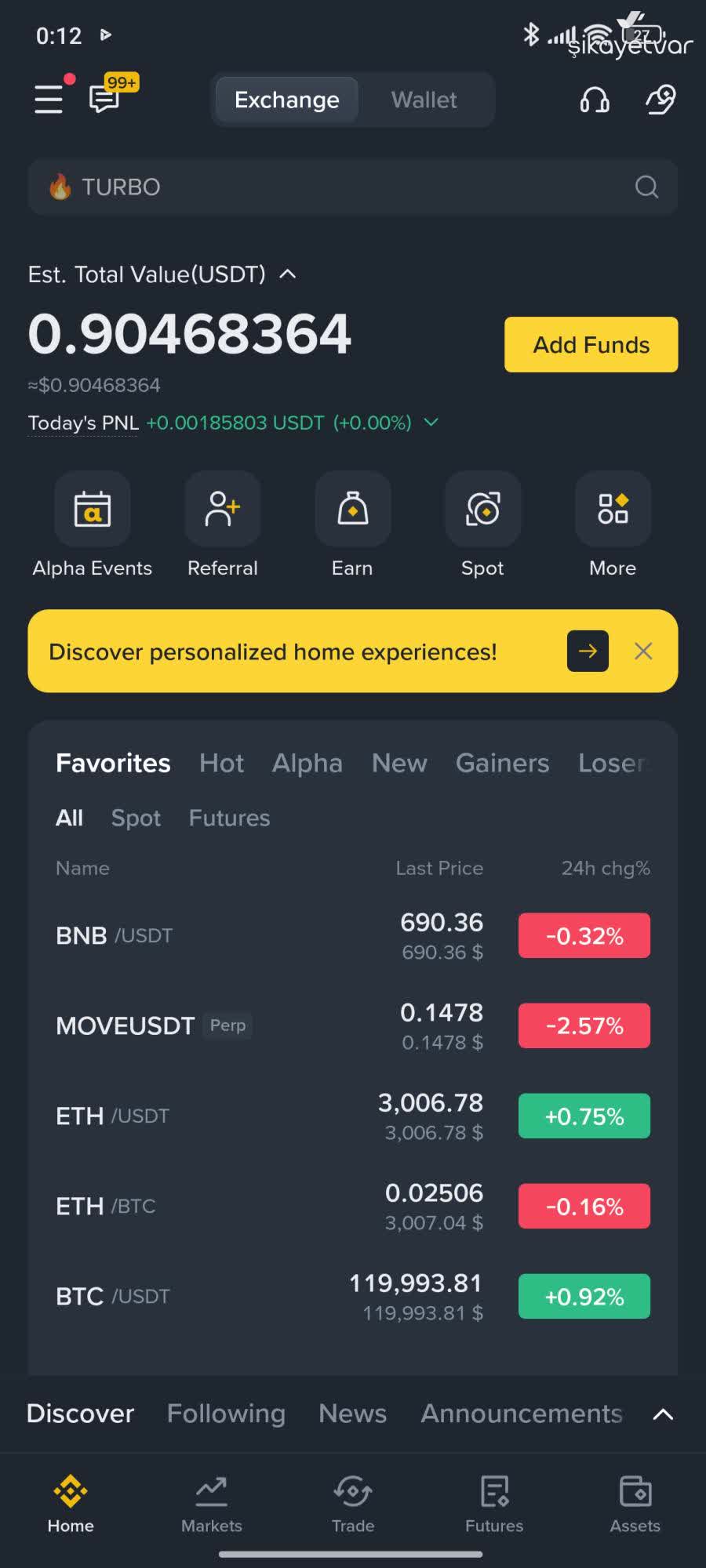Tap the TURBO search field

click(353, 187)
